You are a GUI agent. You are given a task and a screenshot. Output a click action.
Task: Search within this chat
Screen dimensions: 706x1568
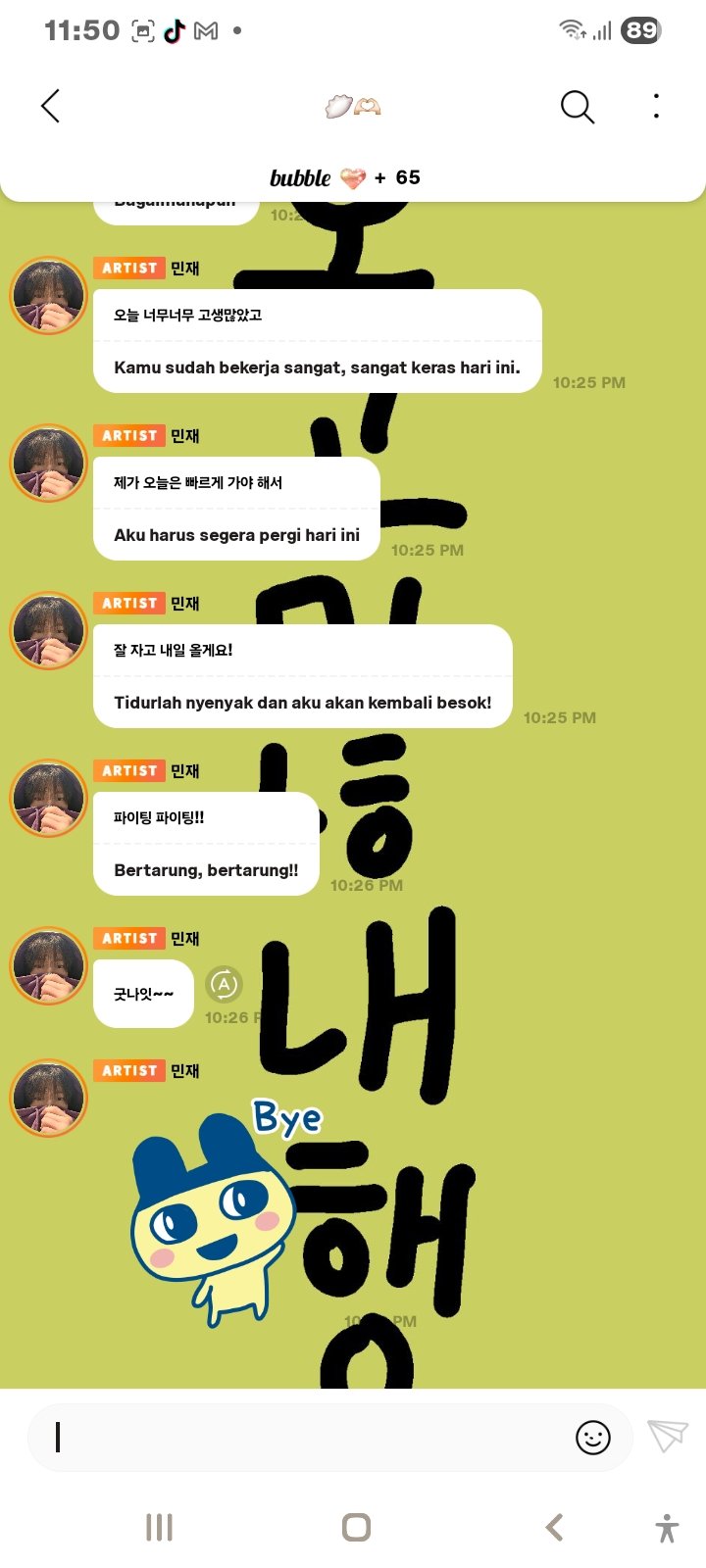[577, 106]
